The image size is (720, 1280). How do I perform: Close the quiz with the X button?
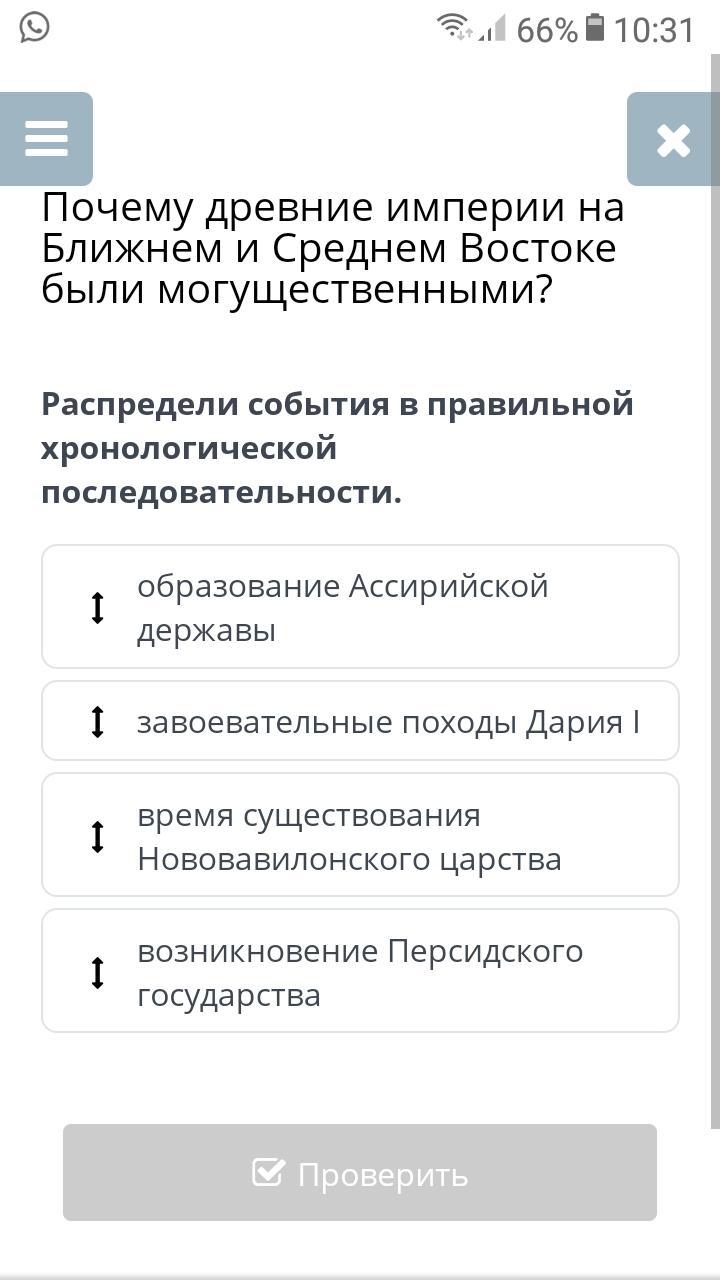coord(673,139)
